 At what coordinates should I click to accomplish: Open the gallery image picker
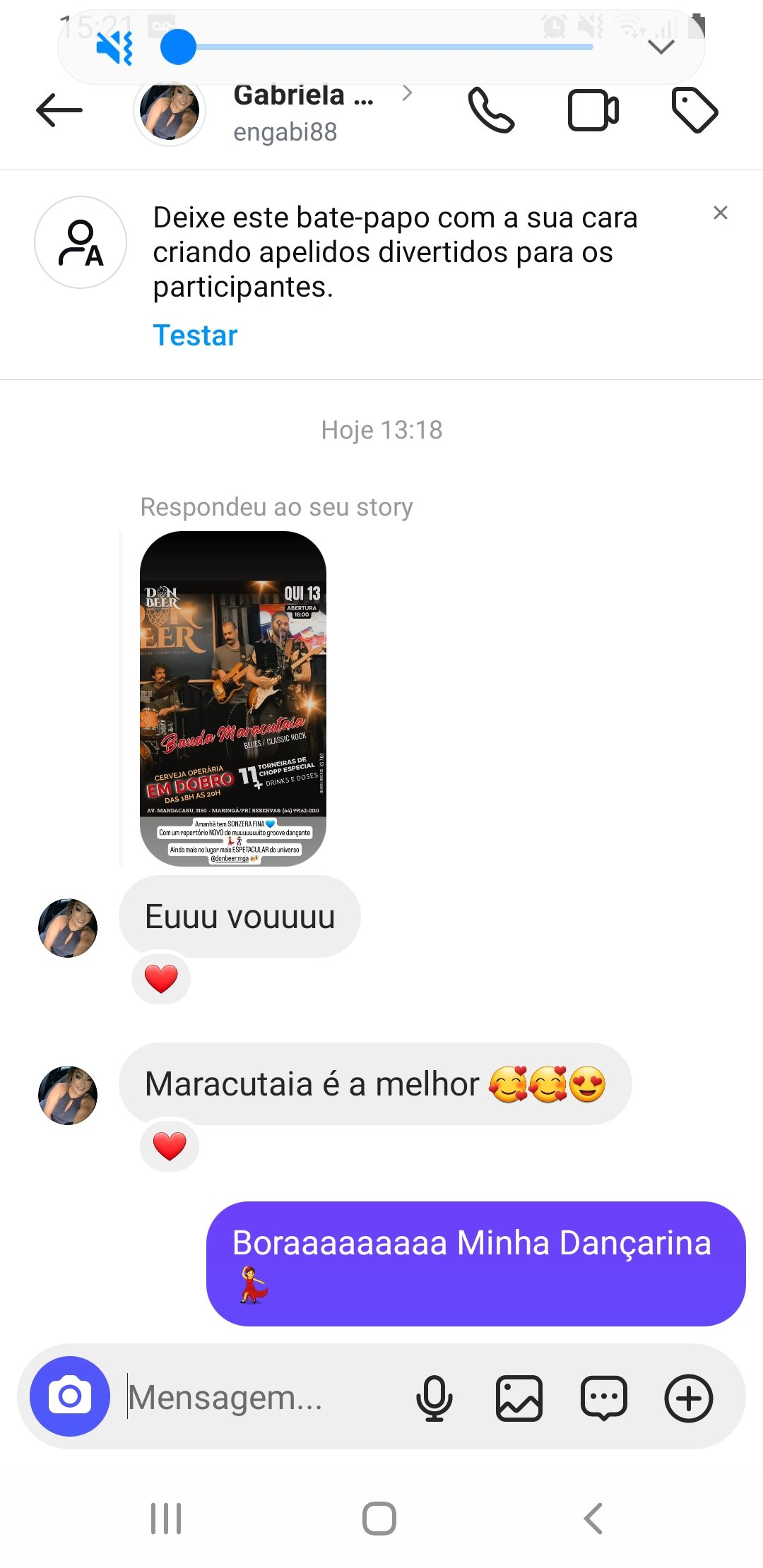(x=519, y=1397)
